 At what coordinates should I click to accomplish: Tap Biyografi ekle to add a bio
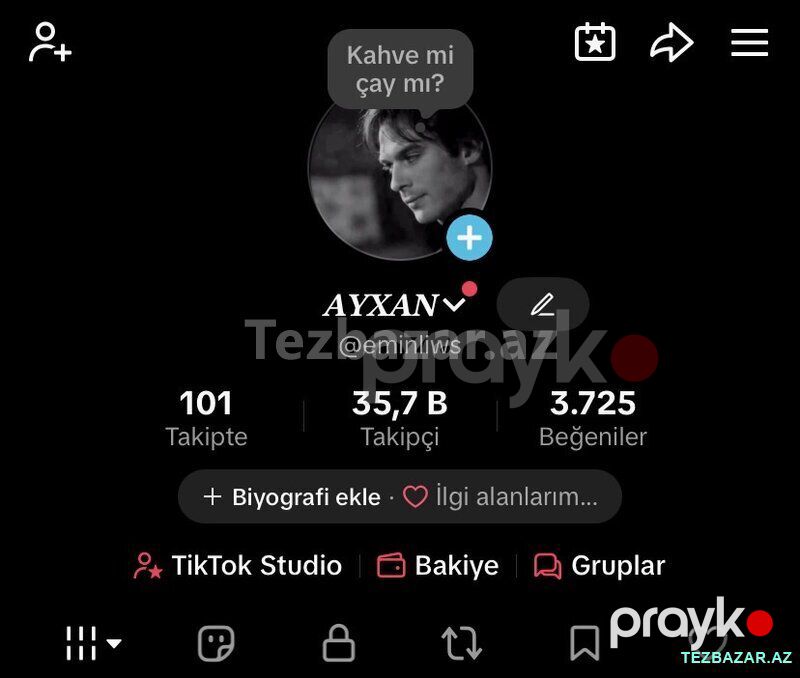click(x=292, y=497)
